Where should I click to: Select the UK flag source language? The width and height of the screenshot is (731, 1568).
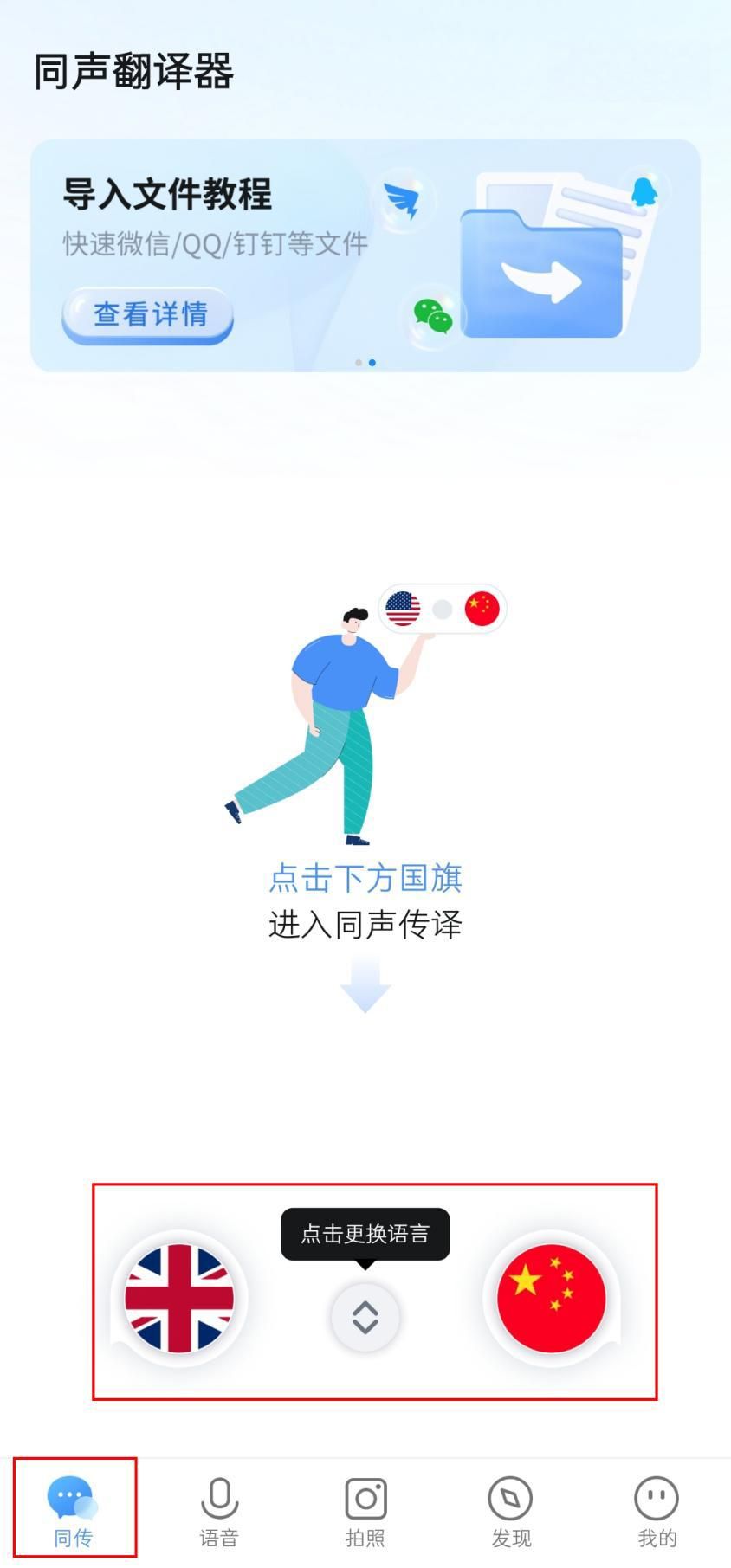click(179, 1298)
